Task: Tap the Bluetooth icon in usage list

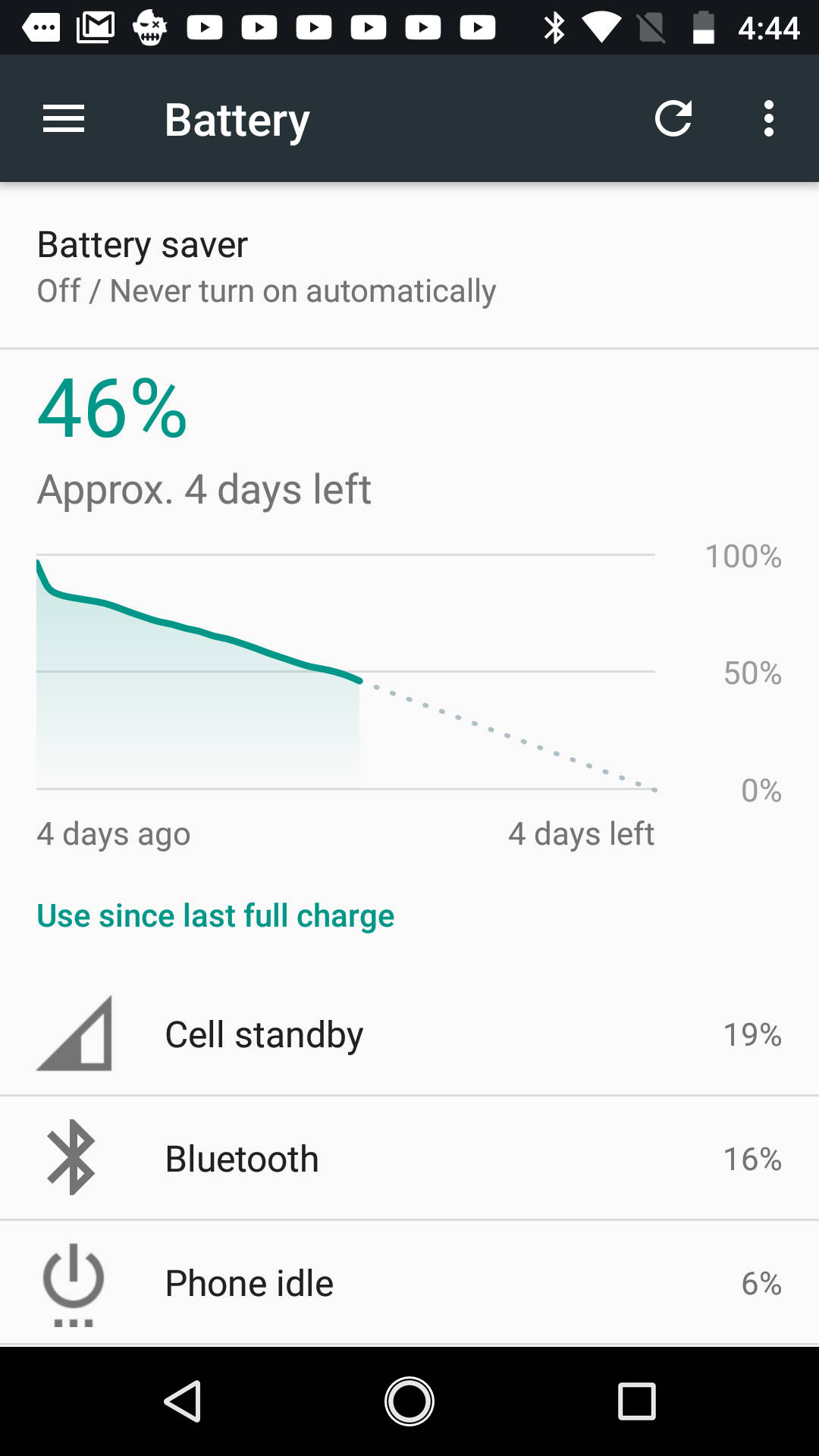Action: pyautogui.click(x=73, y=1158)
